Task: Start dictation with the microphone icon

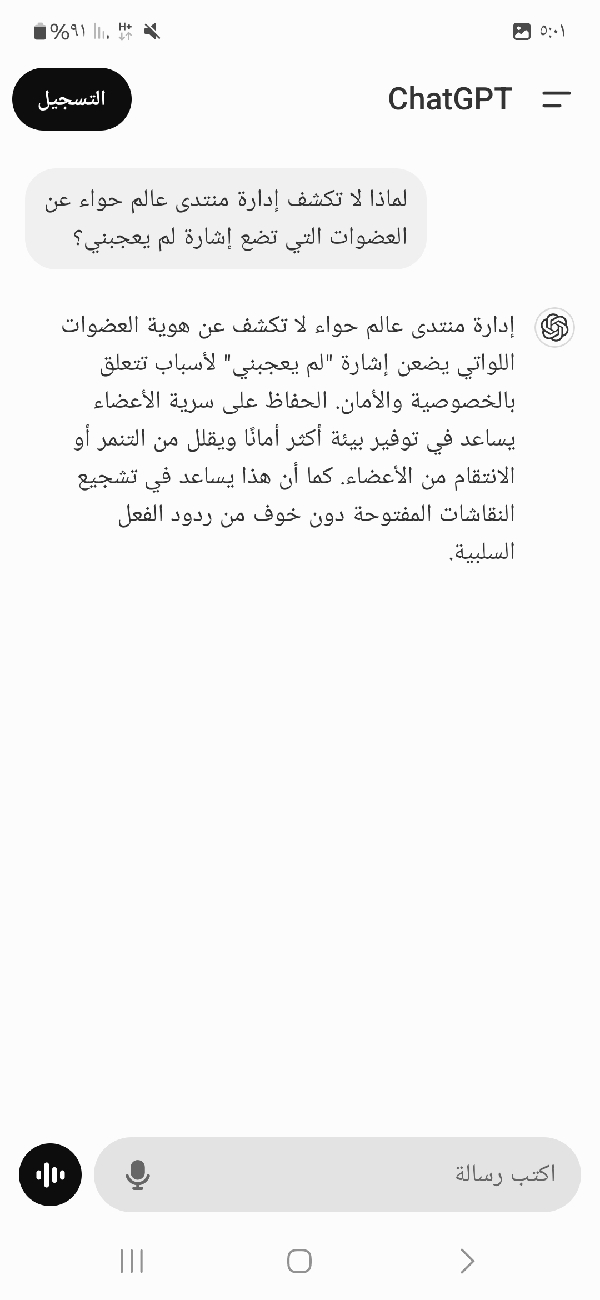Action: point(138,1174)
